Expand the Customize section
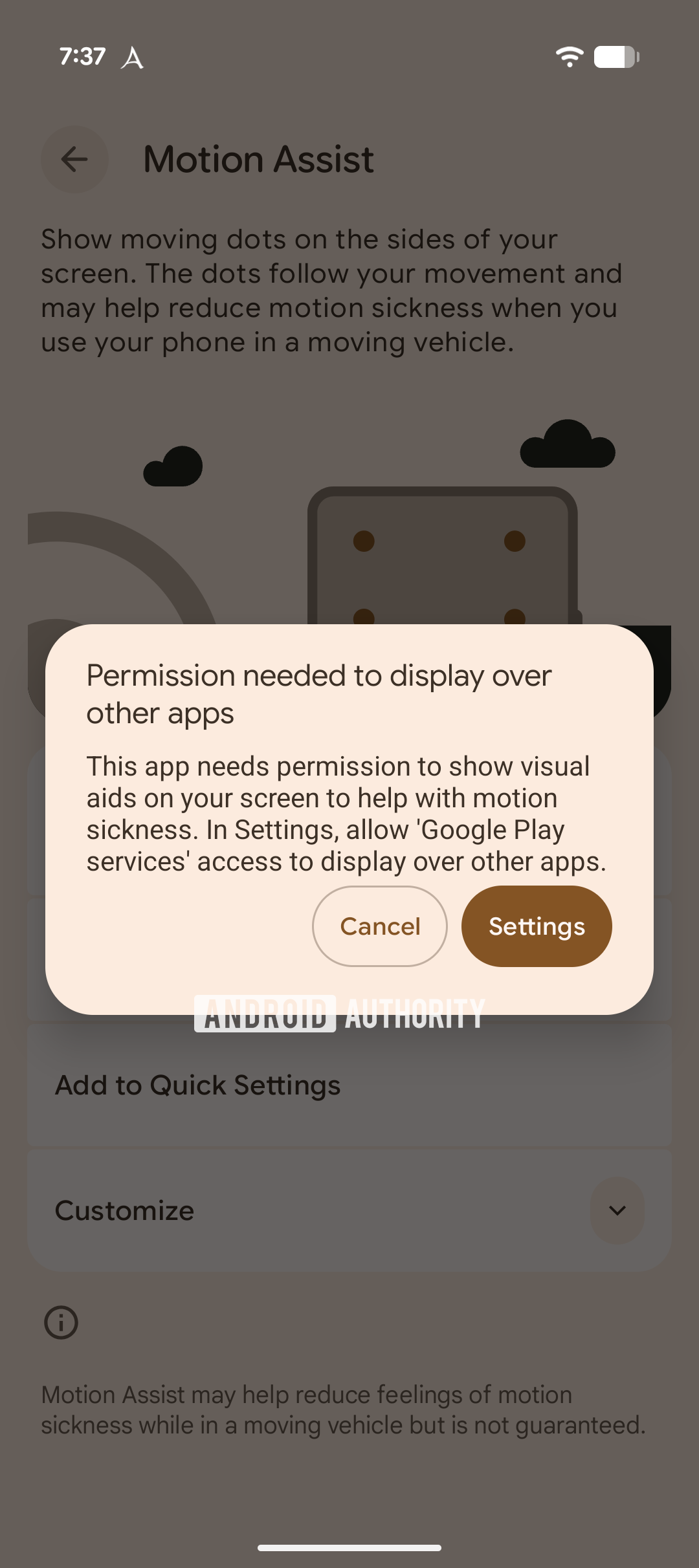 click(x=349, y=1210)
